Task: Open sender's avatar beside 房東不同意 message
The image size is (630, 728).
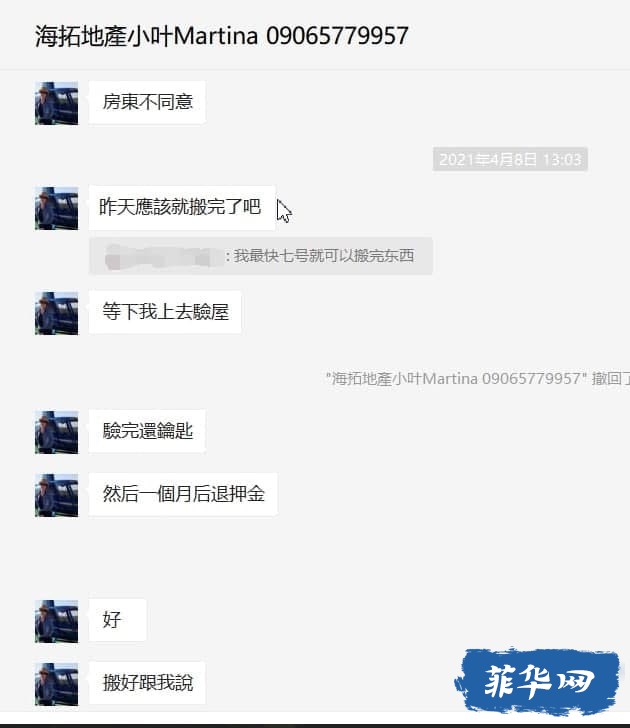Action: tap(56, 103)
